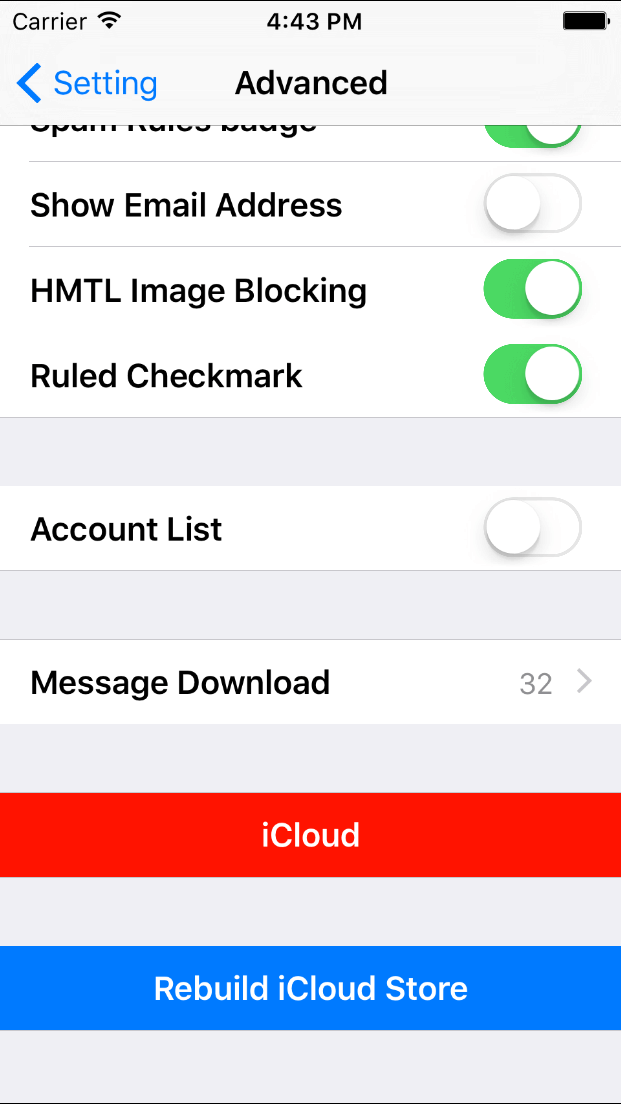621x1104 pixels.
Task: Enable Show Email Address switch
Action: point(532,203)
